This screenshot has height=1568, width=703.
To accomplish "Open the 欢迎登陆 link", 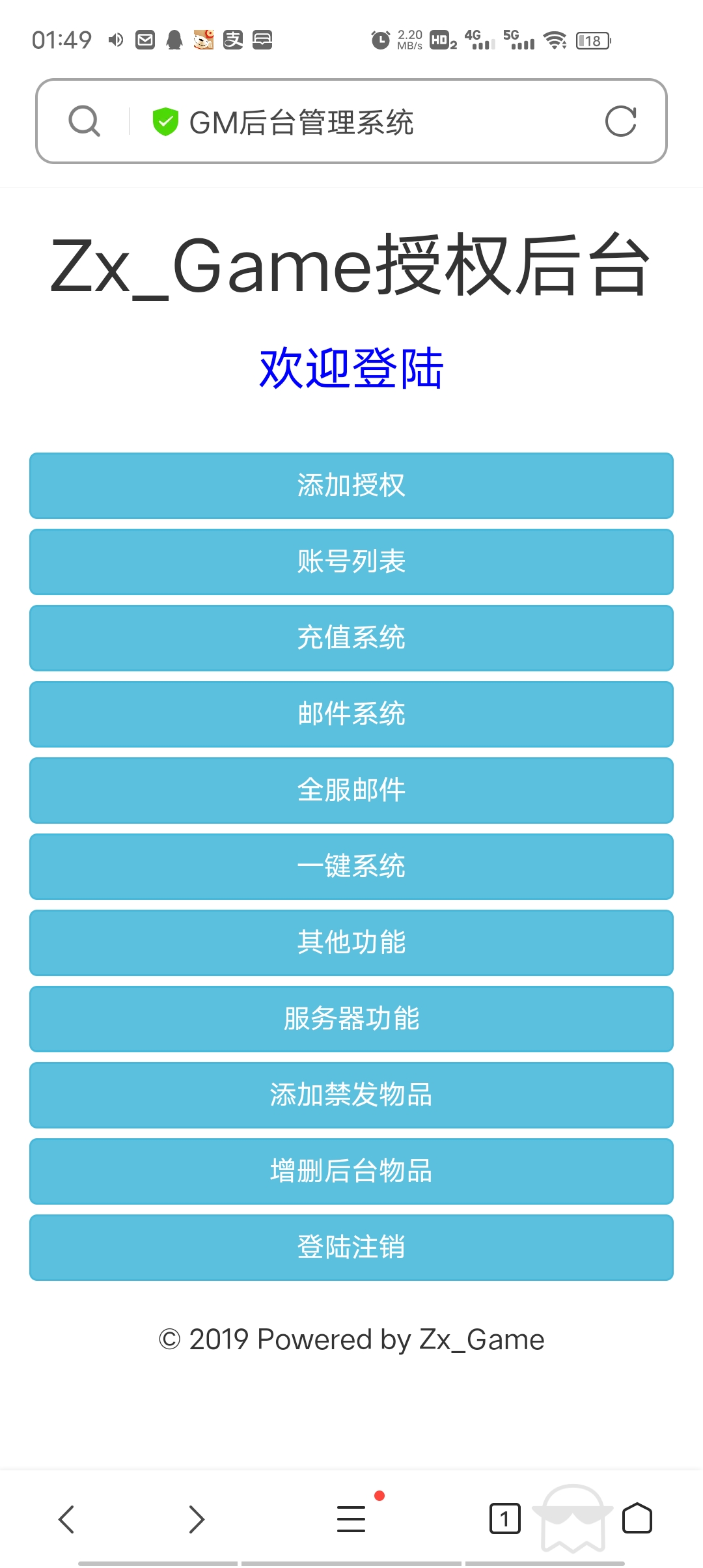I will tap(351, 369).
